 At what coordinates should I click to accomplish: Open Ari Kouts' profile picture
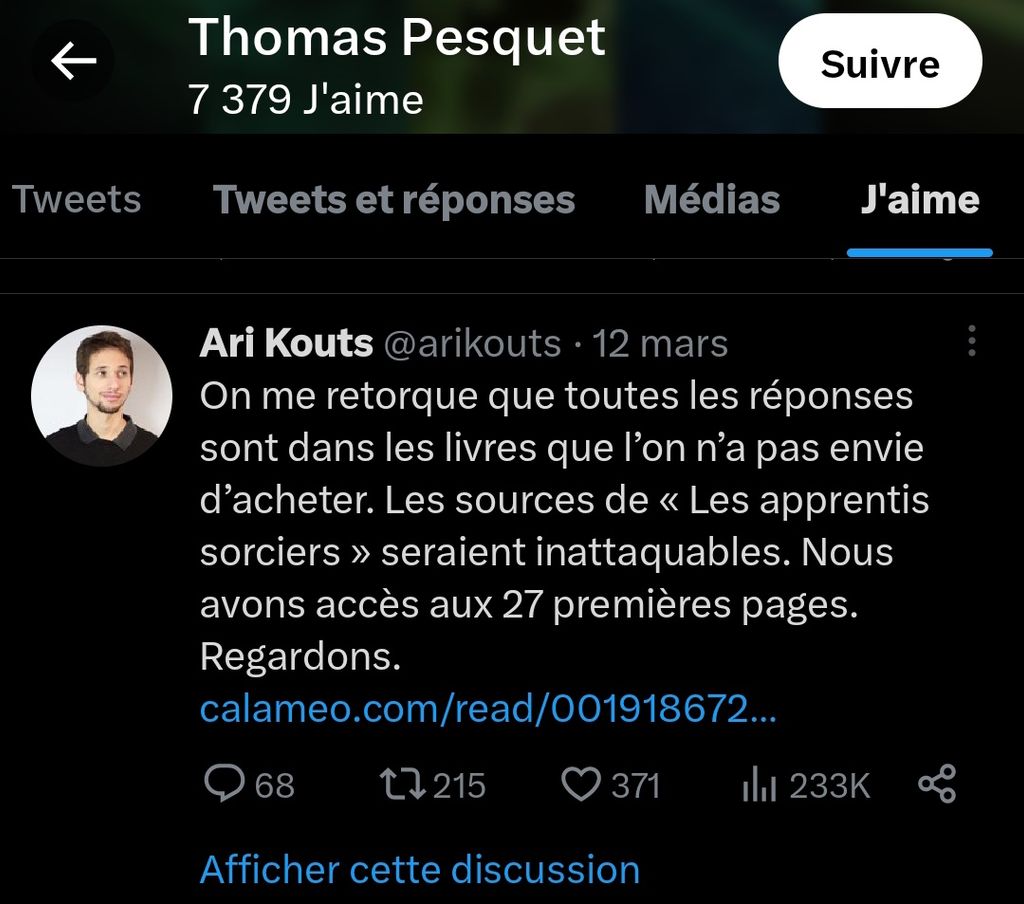pos(102,396)
